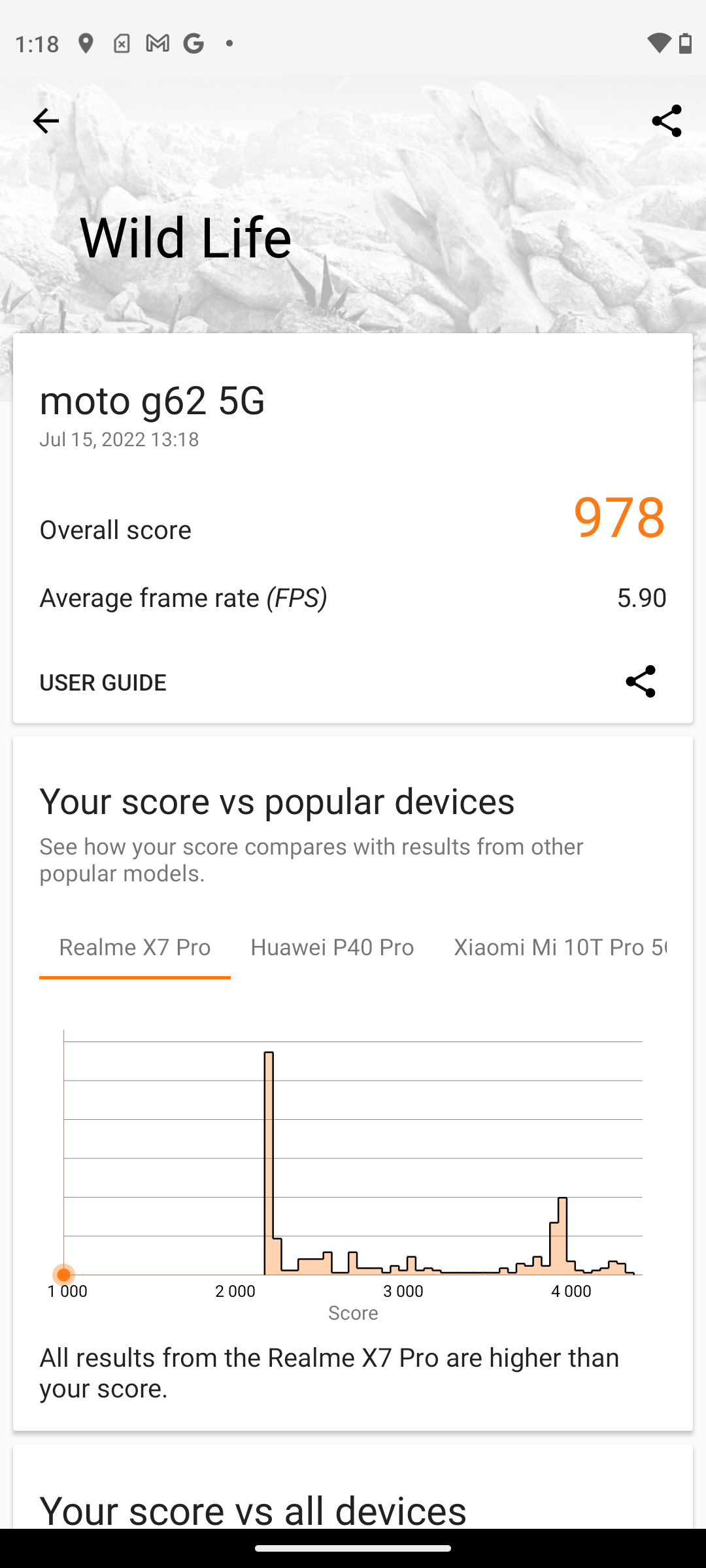
Task: Open the USER GUIDE
Action: click(x=103, y=682)
